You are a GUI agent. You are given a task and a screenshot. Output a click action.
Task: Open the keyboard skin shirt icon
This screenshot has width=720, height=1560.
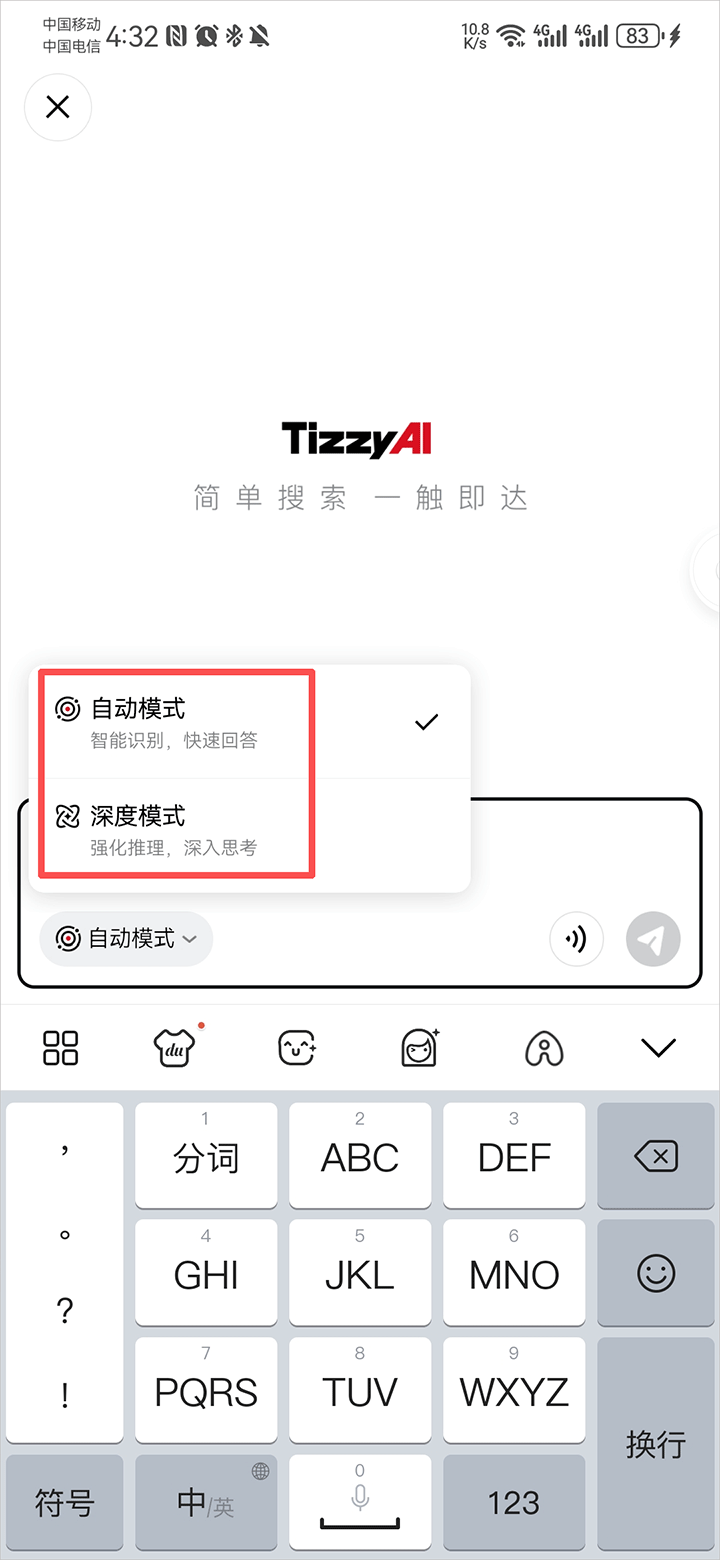click(x=174, y=1047)
